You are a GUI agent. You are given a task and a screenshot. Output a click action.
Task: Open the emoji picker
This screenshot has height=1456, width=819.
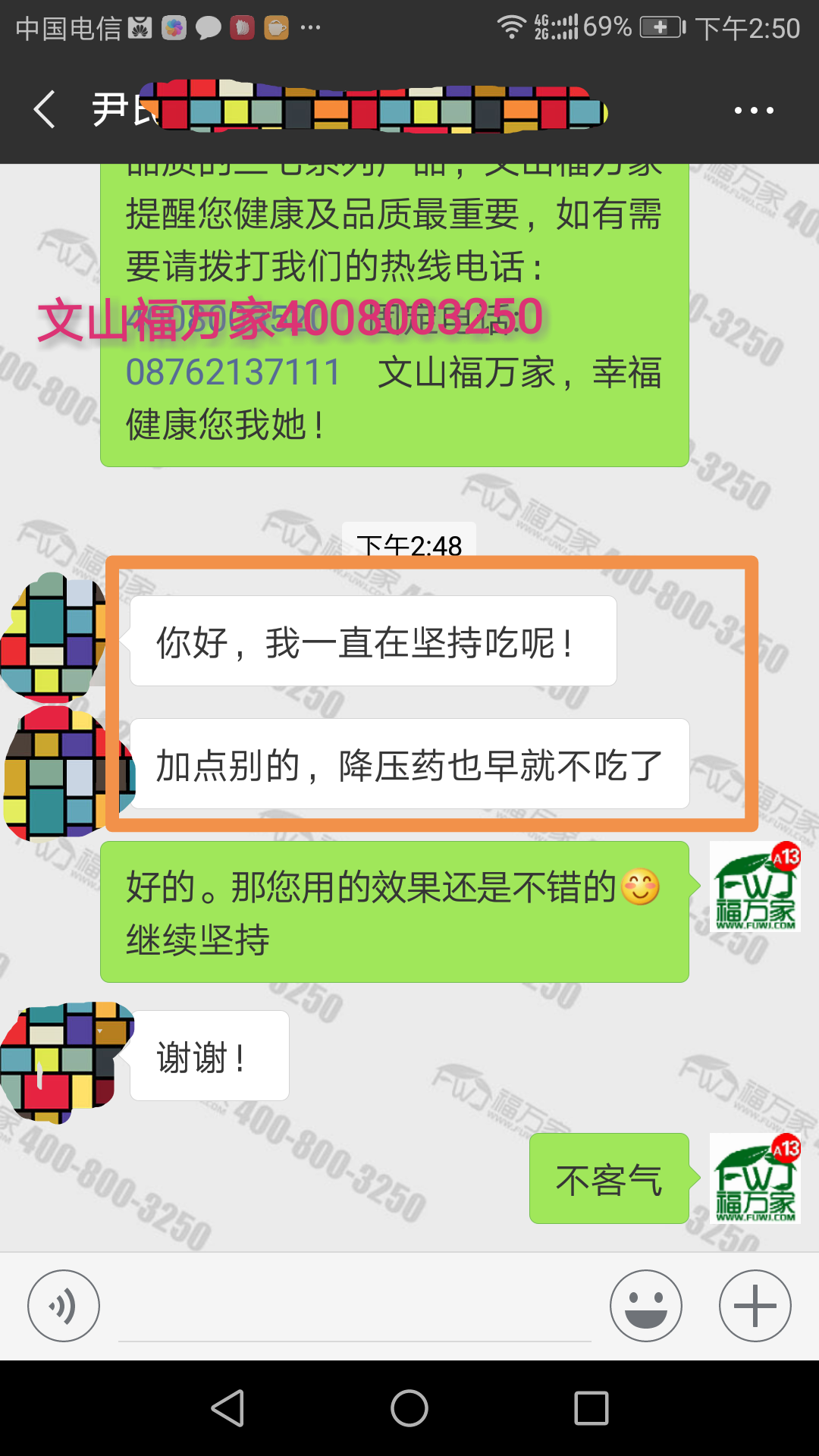[646, 1306]
